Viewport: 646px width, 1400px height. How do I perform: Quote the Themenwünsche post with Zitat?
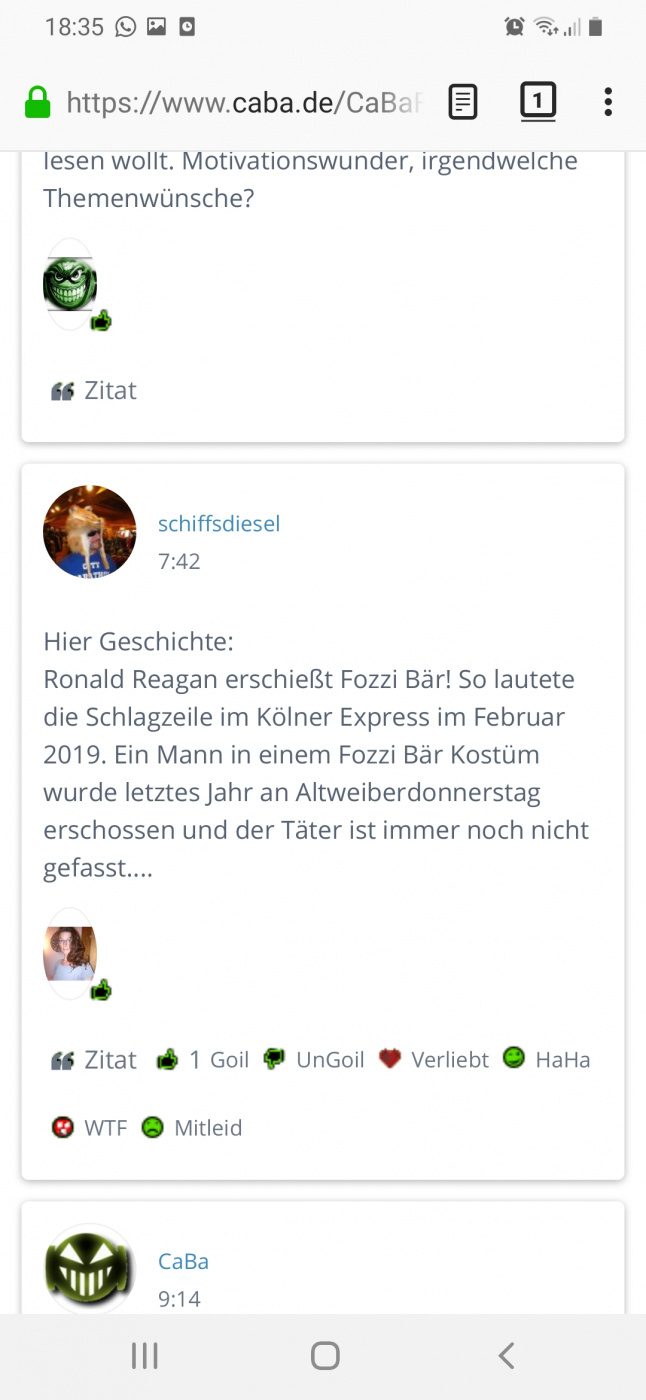94,391
